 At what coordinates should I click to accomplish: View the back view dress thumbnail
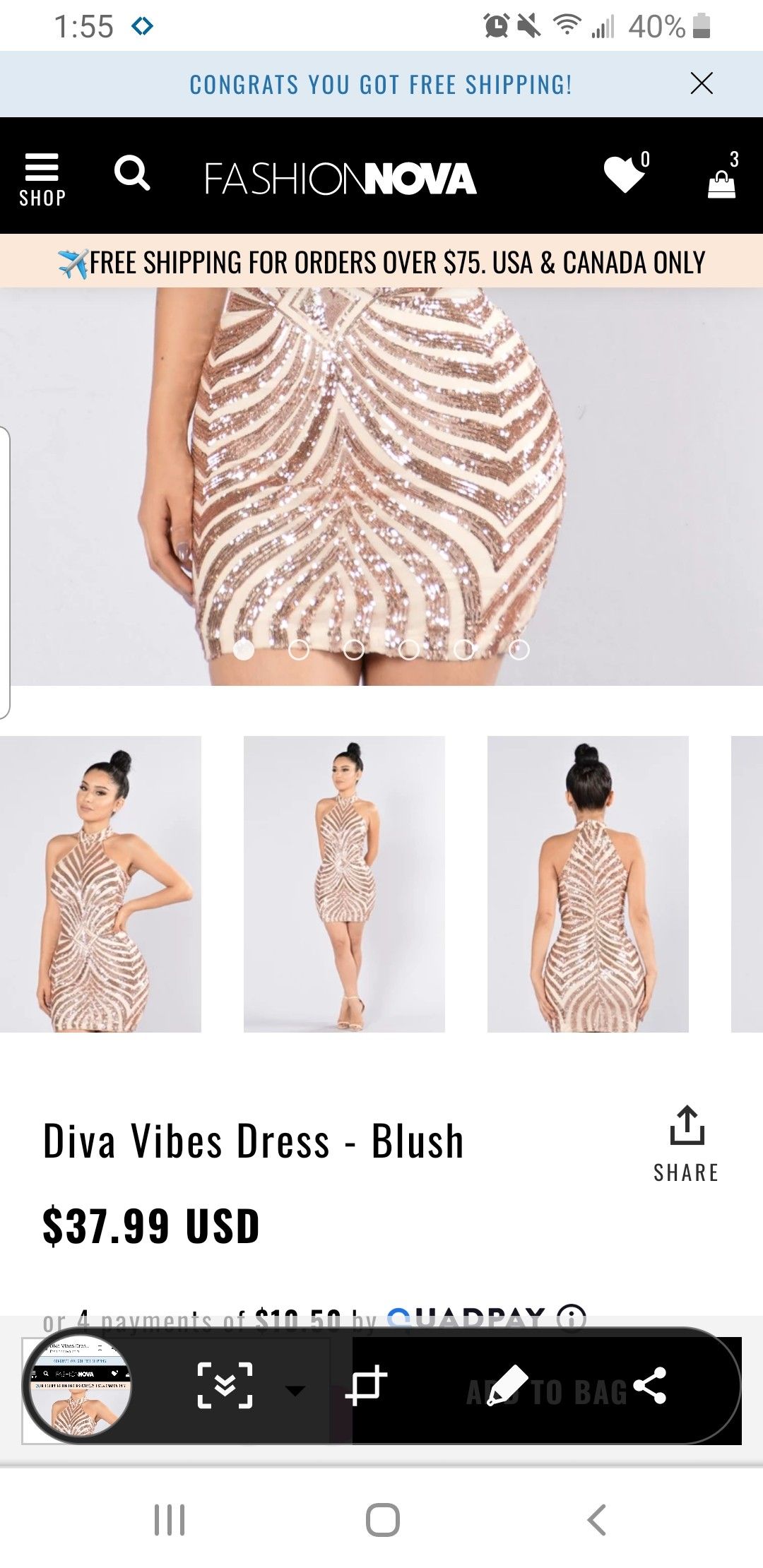click(x=588, y=884)
